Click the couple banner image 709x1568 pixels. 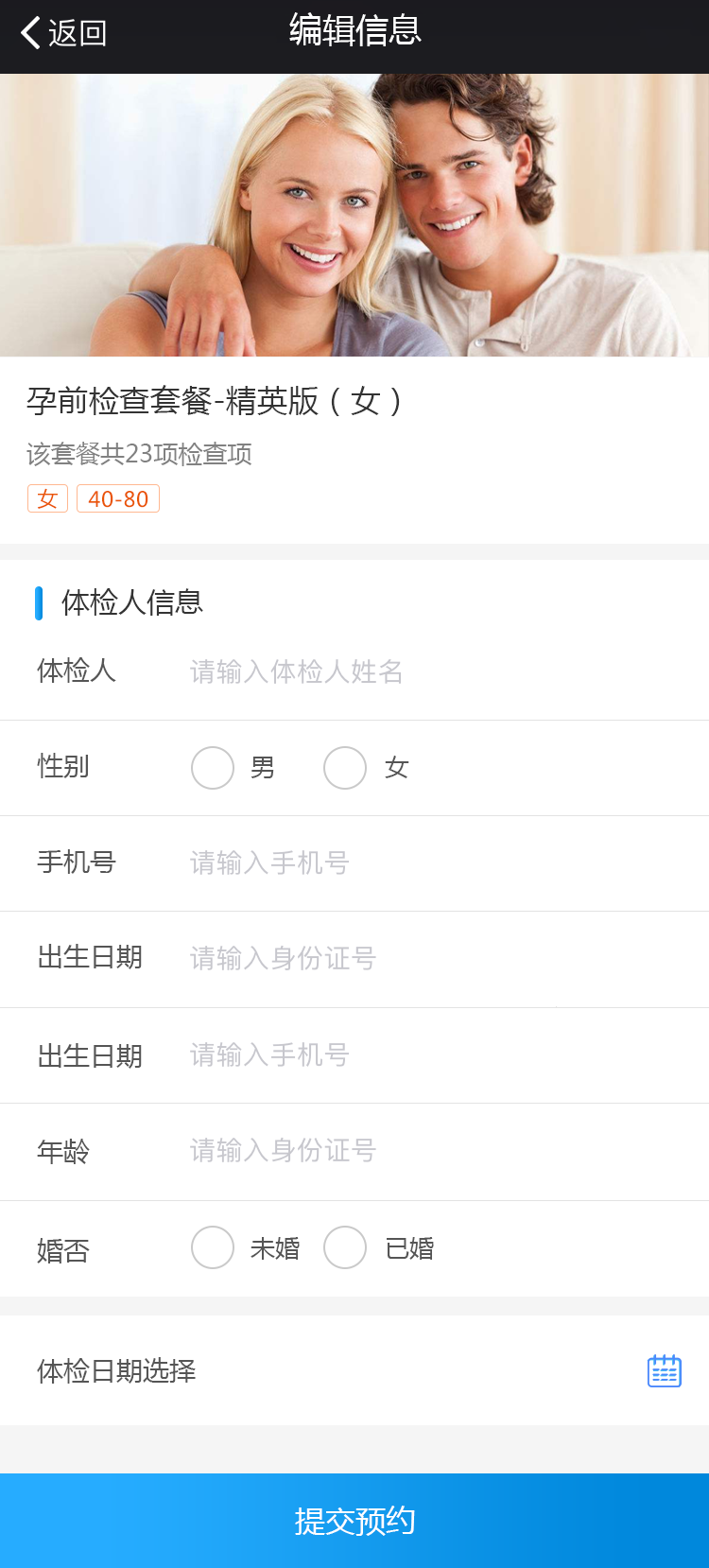[354, 214]
